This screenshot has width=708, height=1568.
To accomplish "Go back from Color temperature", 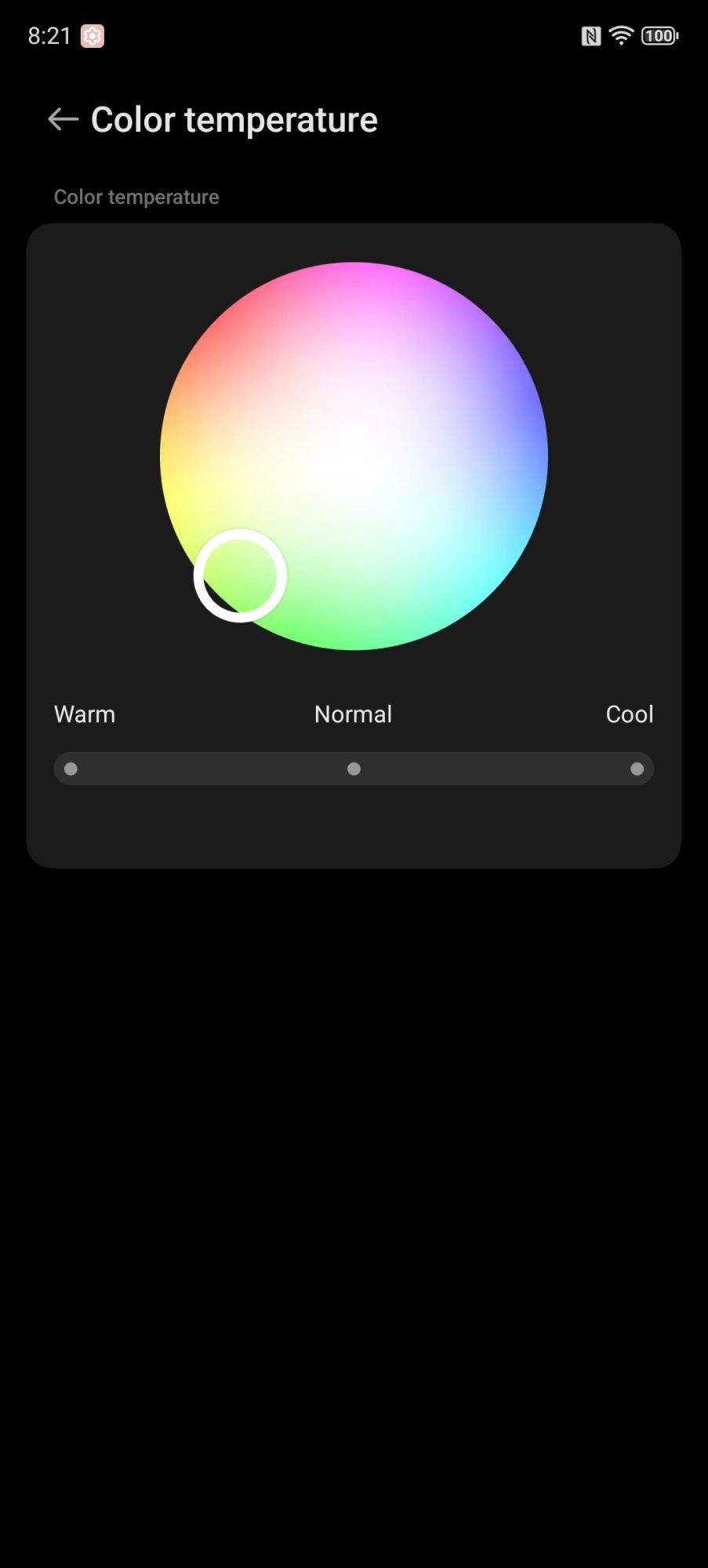I will tap(63, 119).
